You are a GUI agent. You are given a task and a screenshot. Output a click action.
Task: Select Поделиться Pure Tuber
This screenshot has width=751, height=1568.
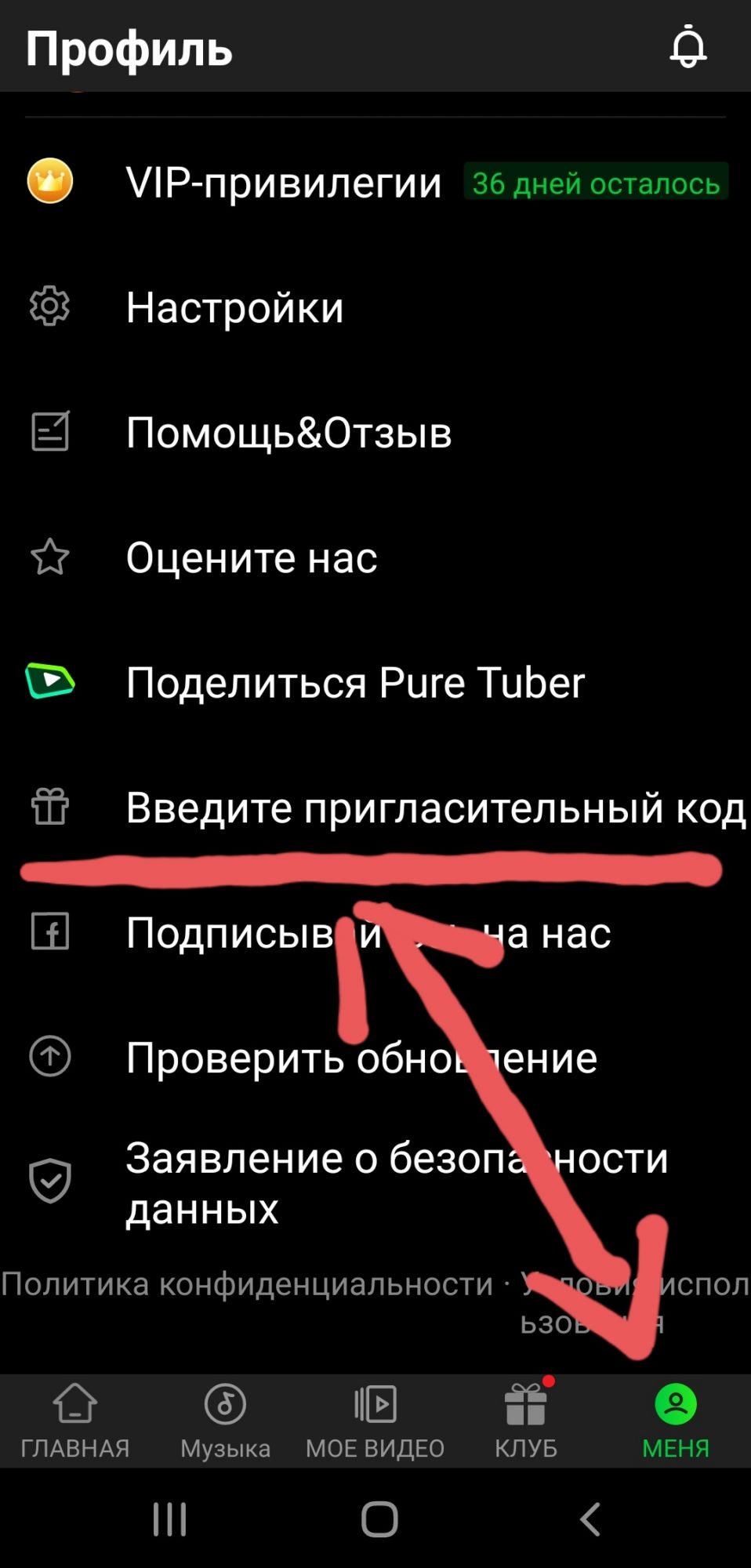tap(354, 682)
